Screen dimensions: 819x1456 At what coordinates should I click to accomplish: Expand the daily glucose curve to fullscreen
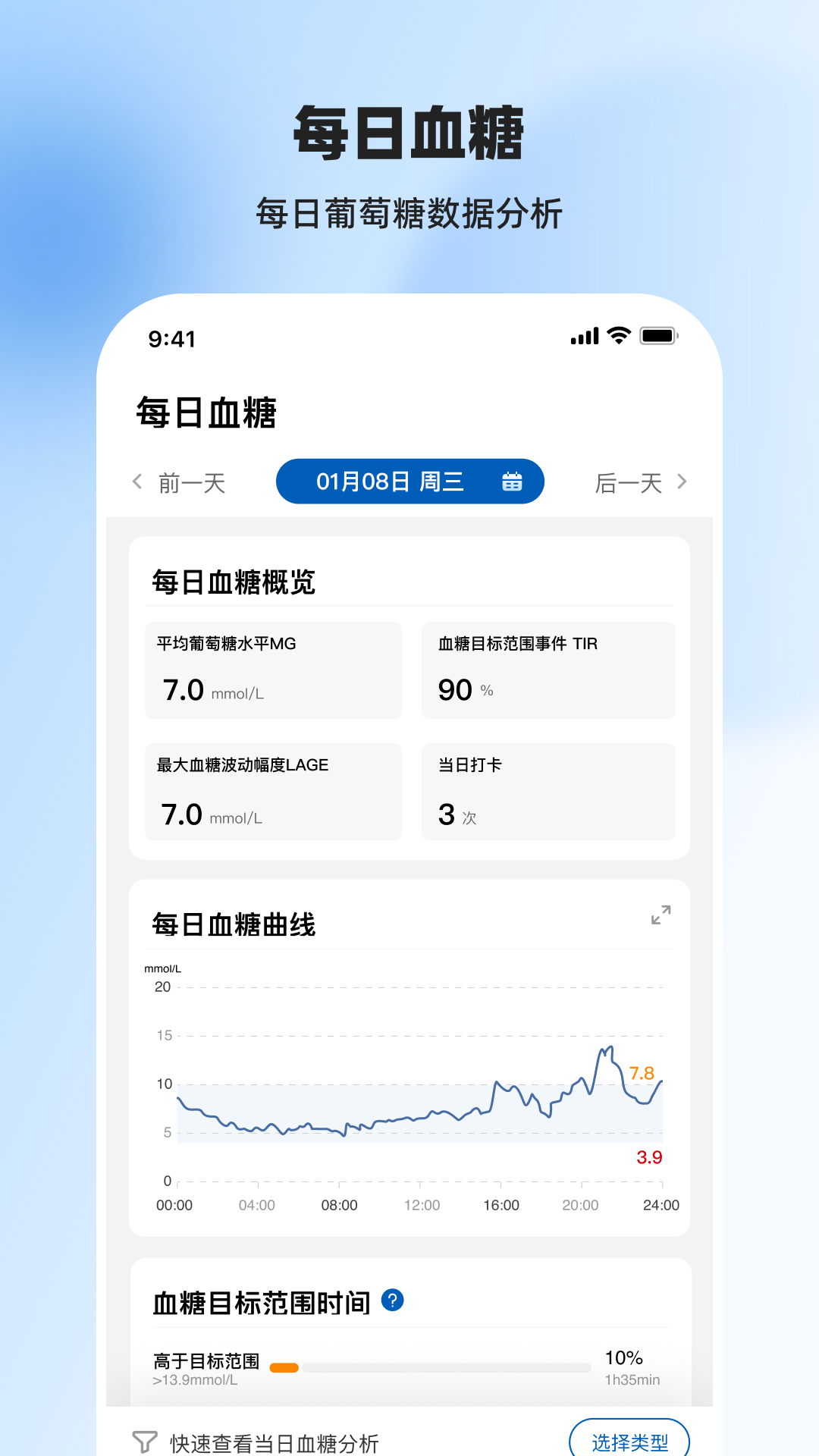click(x=661, y=916)
